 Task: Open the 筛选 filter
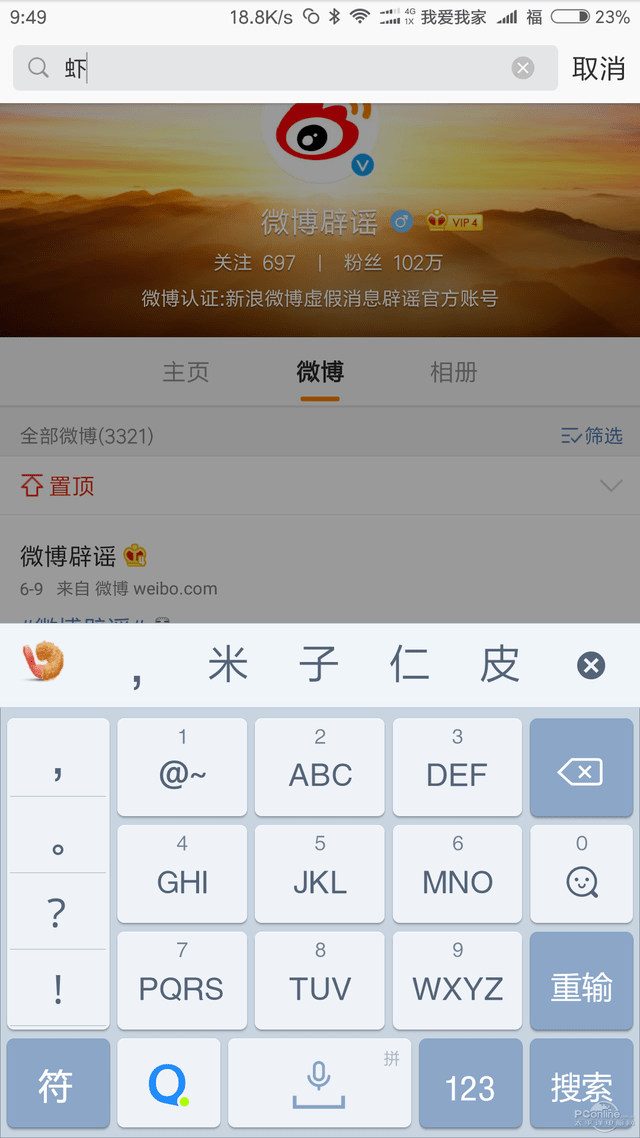click(592, 436)
